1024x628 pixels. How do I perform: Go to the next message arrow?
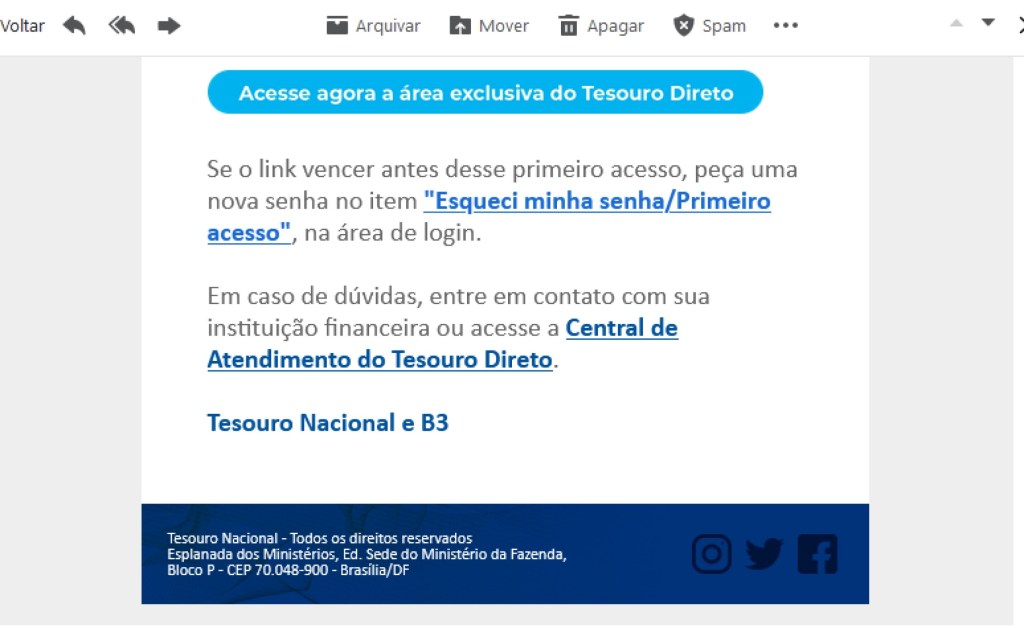(988, 22)
